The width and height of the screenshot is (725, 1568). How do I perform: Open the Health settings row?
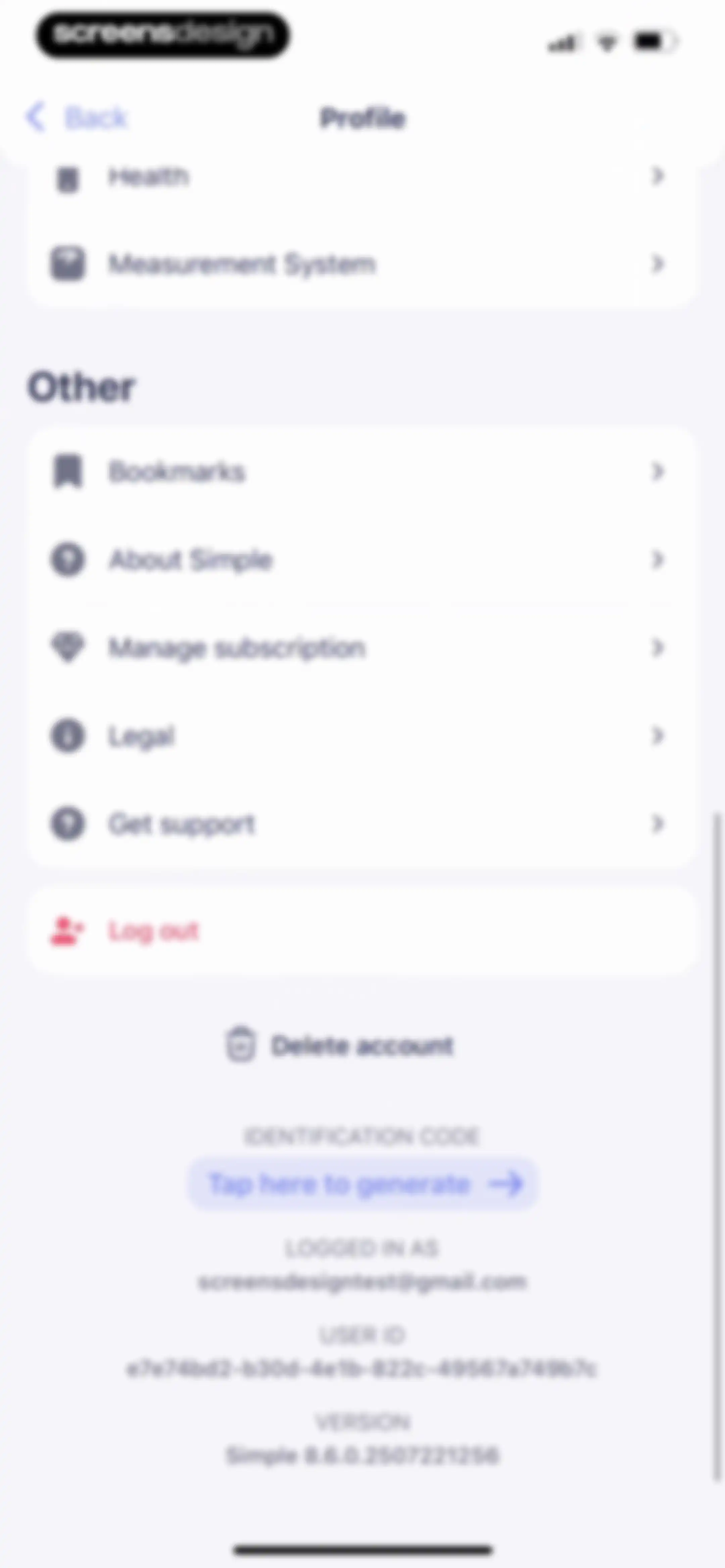coord(361,177)
